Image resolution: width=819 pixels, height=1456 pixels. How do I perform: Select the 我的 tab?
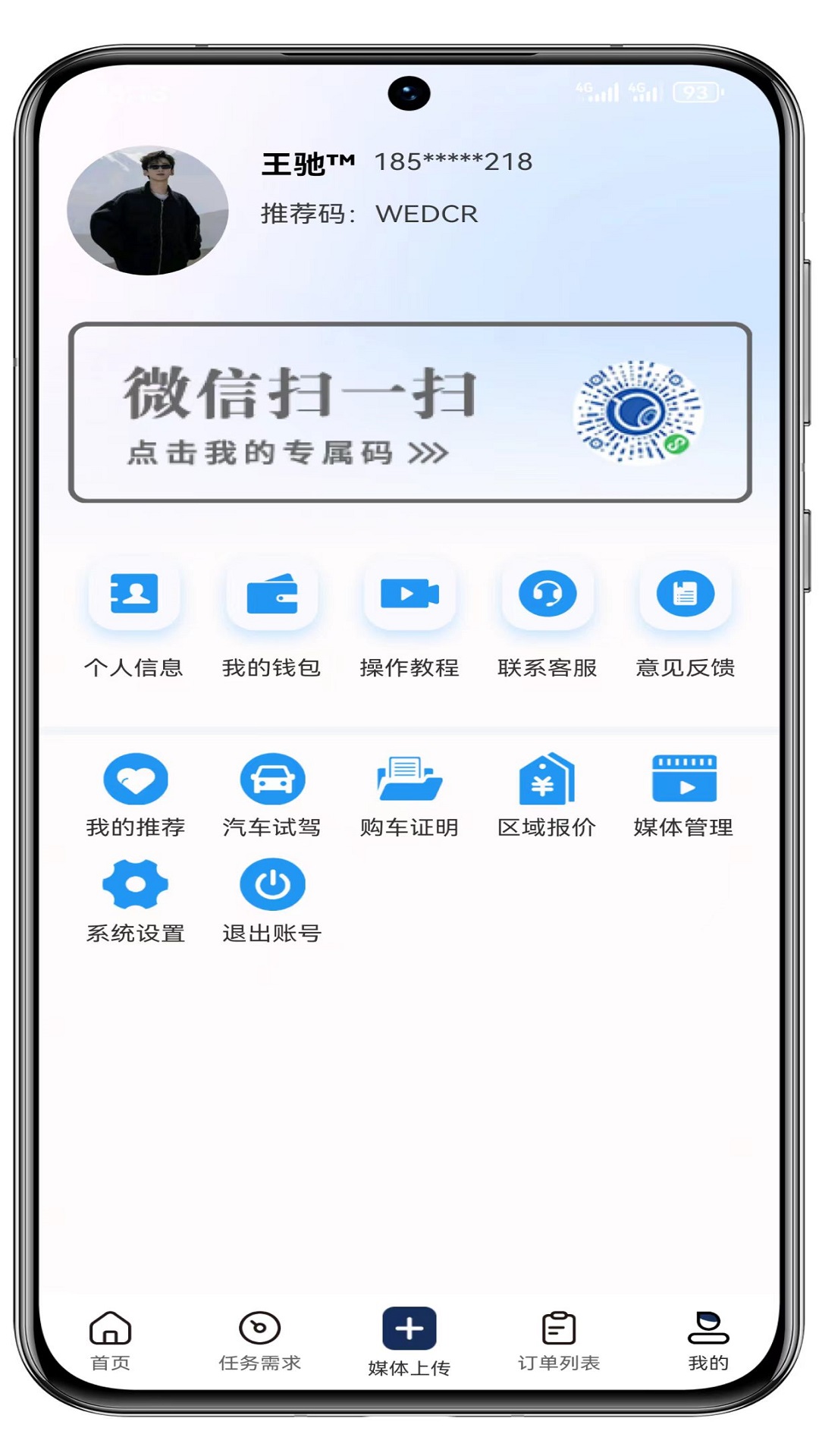(708, 1339)
